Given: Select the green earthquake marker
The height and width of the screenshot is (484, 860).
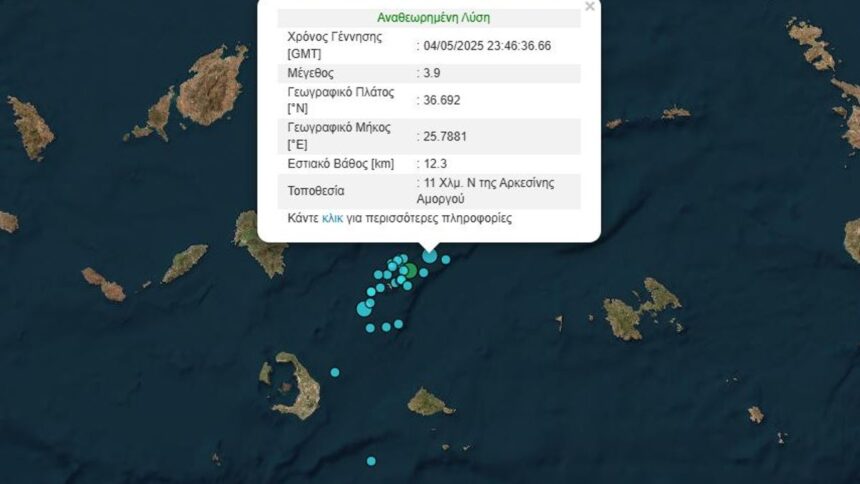Looking at the screenshot, I should (409, 270).
